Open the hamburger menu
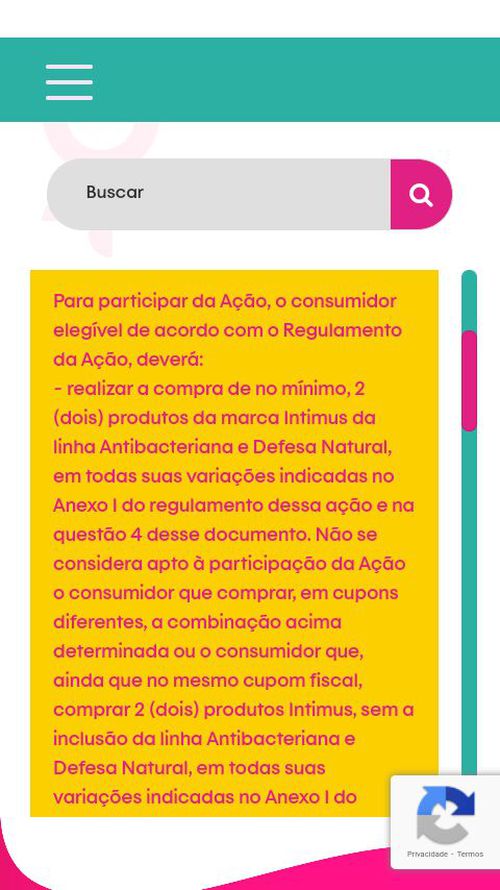Image resolution: width=500 pixels, height=890 pixels. click(69, 82)
